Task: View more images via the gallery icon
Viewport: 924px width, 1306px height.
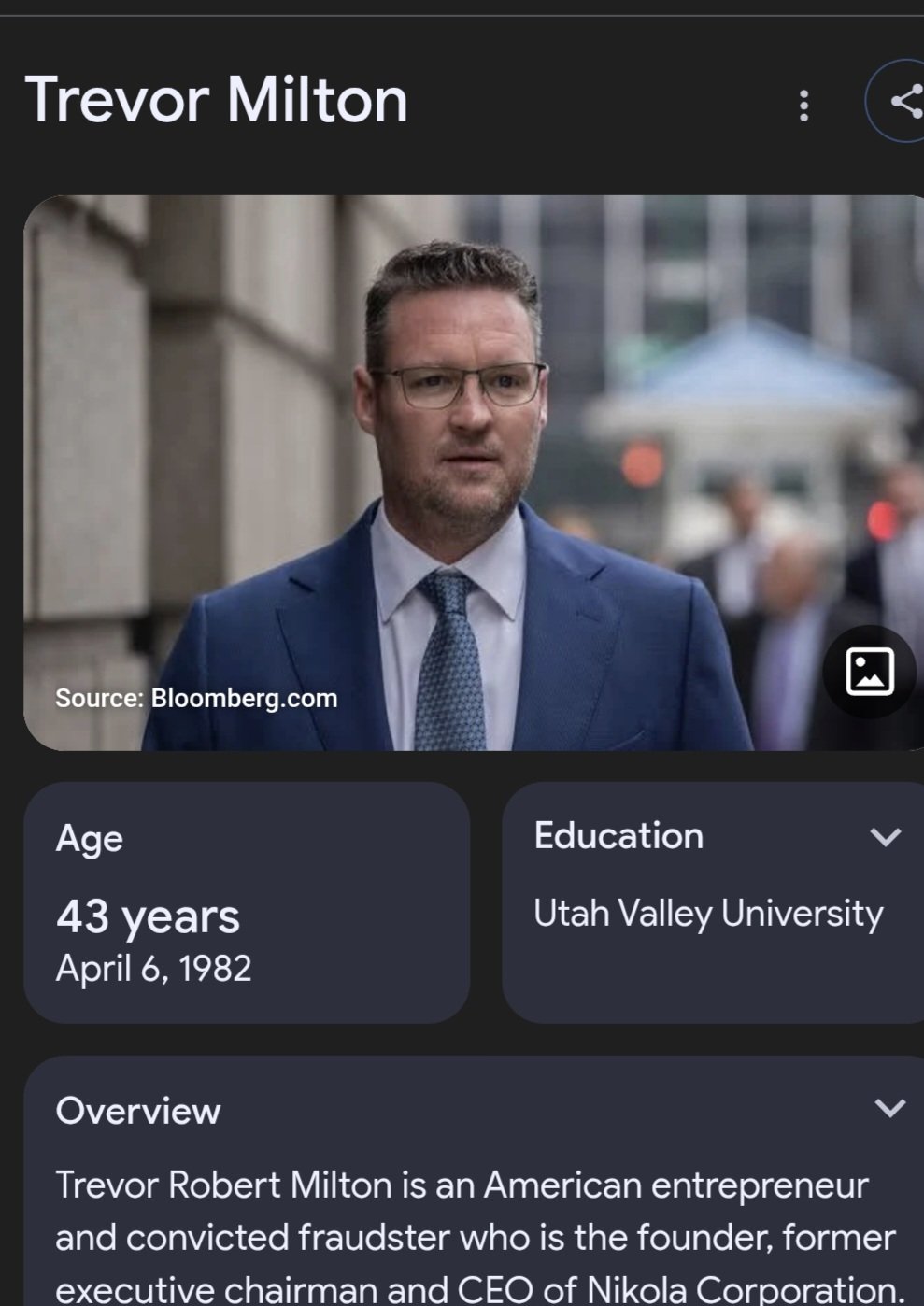Action: point(869,672)
